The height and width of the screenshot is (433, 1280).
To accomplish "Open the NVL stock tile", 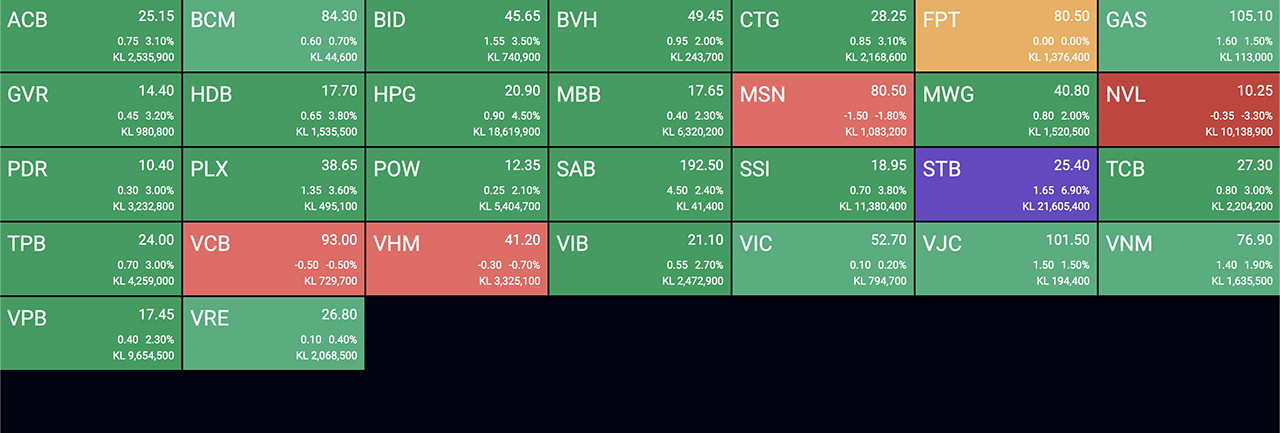I will click(1189, 110).
